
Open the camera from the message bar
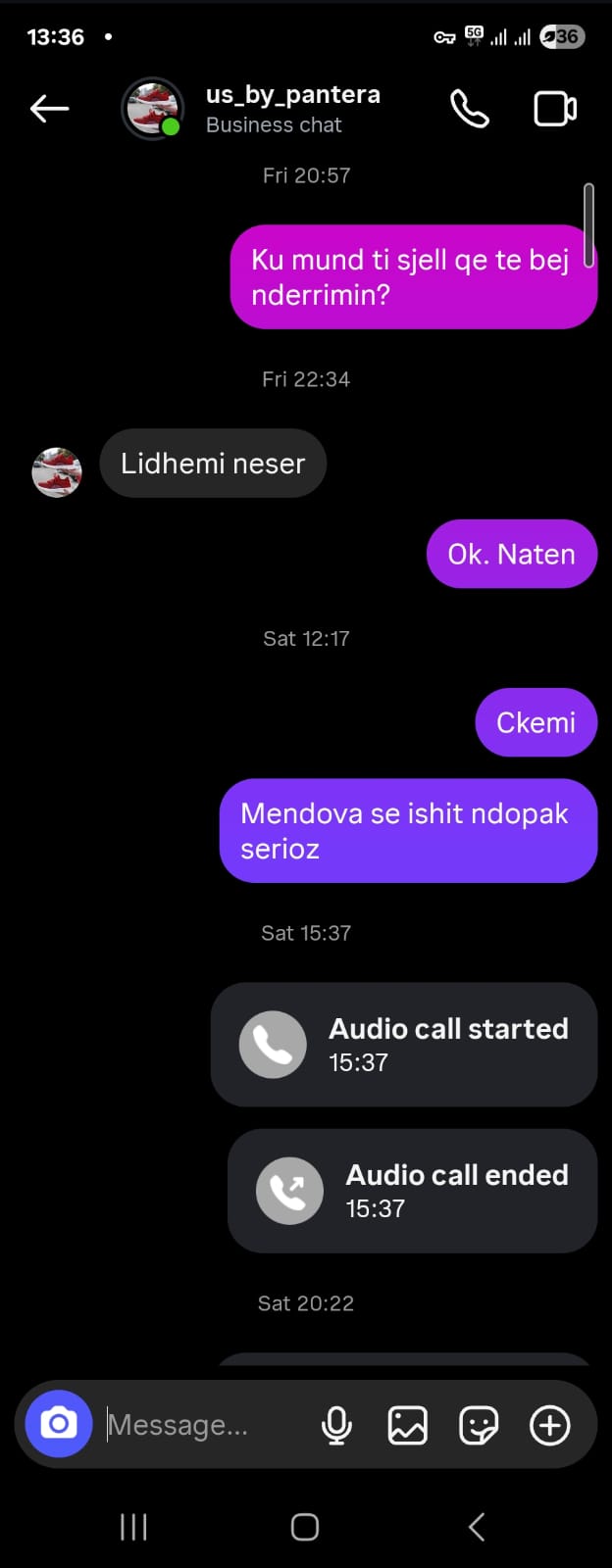[59, 1423]
